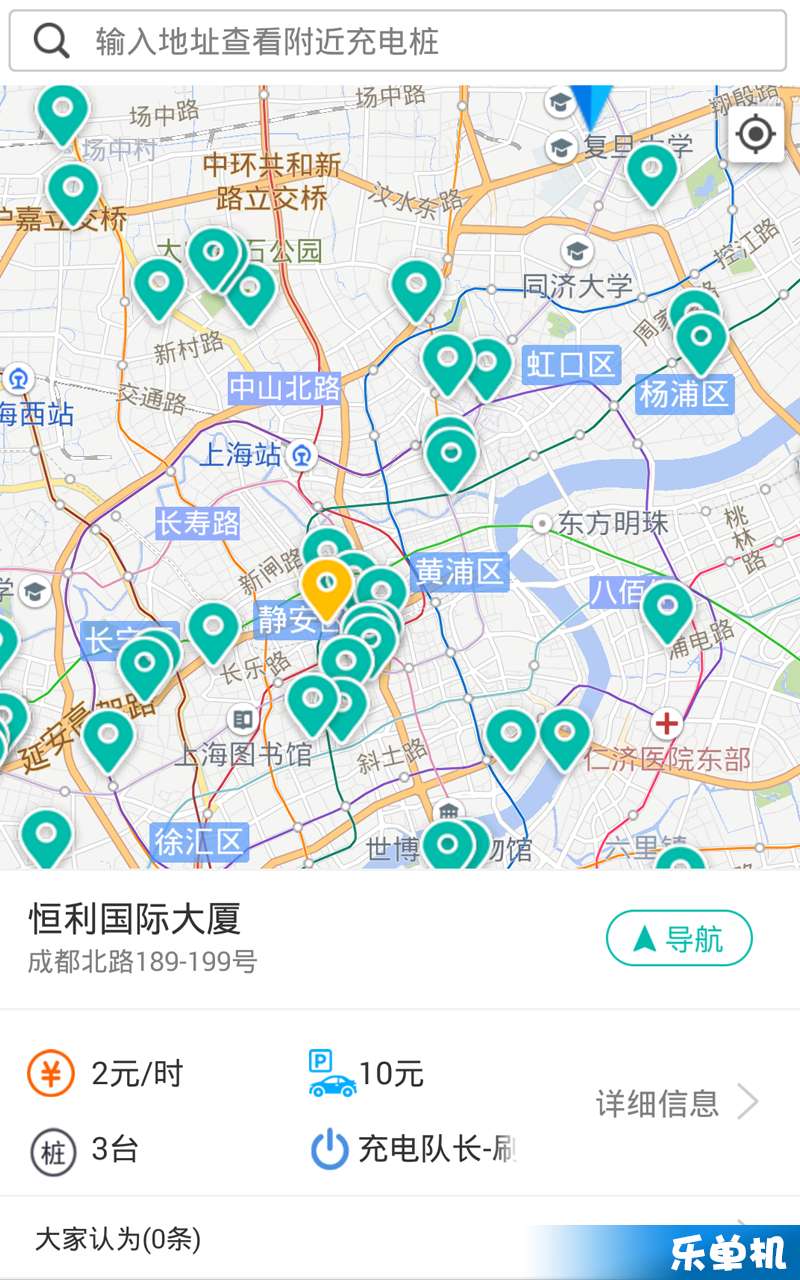Select charging pin near 八佰伴
The width and height of the screenshot is (800, 1280).
(667, 608)
